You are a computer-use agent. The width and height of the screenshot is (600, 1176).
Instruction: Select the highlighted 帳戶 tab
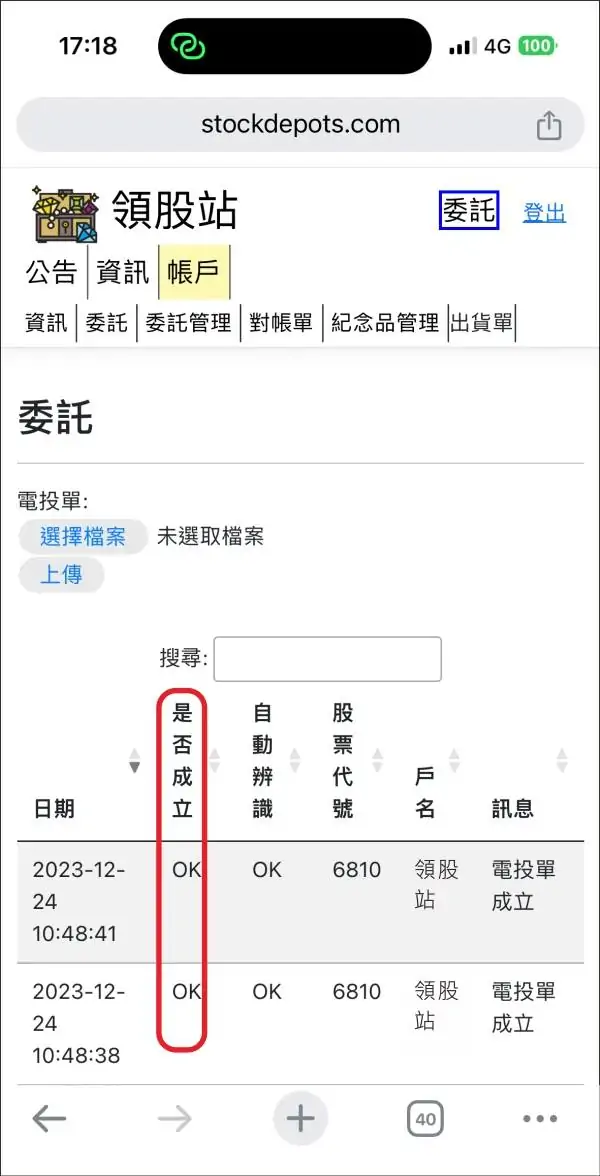pos(194,272)
